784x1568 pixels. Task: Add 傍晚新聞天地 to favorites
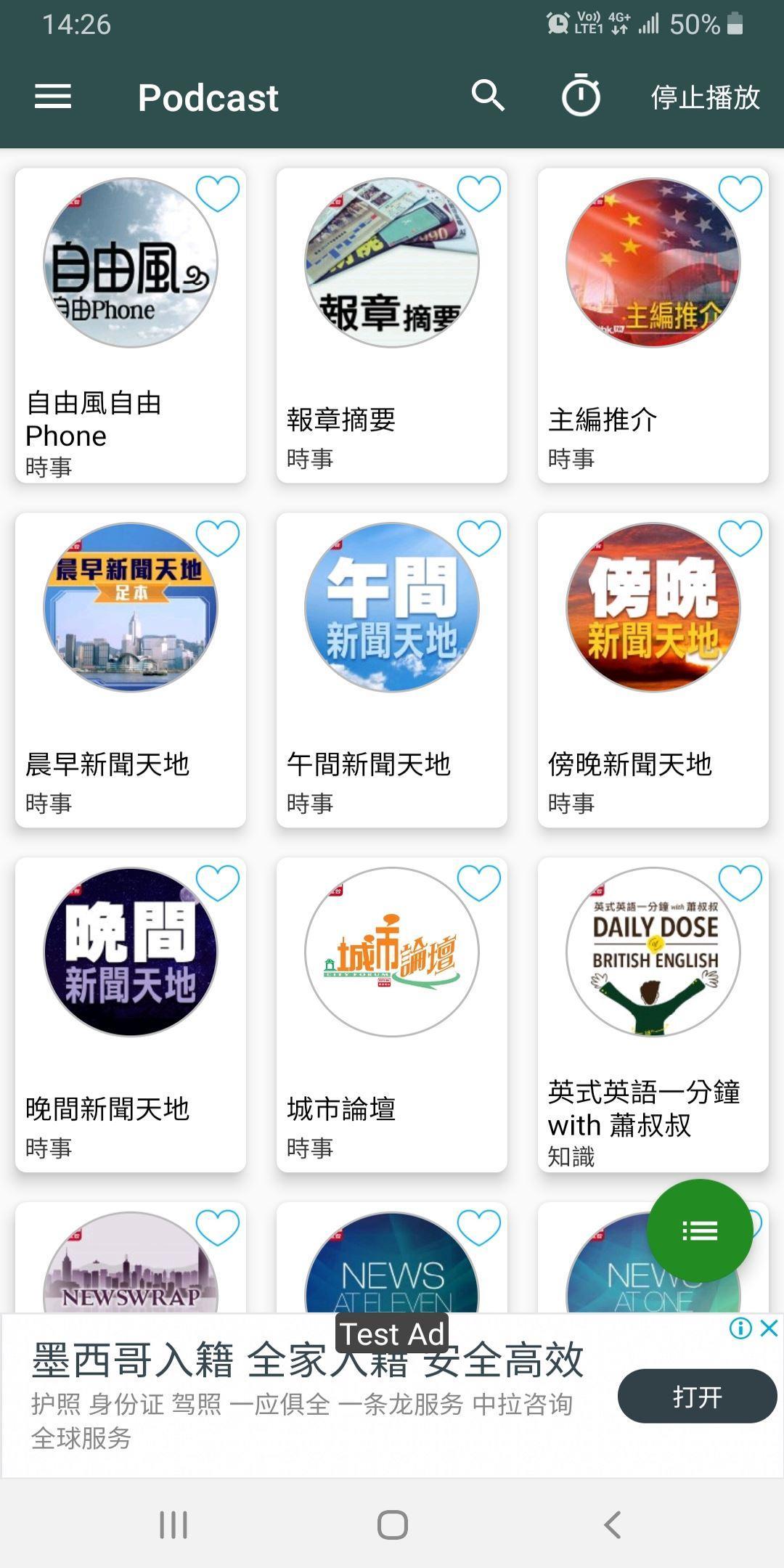[x=740, y=539]
